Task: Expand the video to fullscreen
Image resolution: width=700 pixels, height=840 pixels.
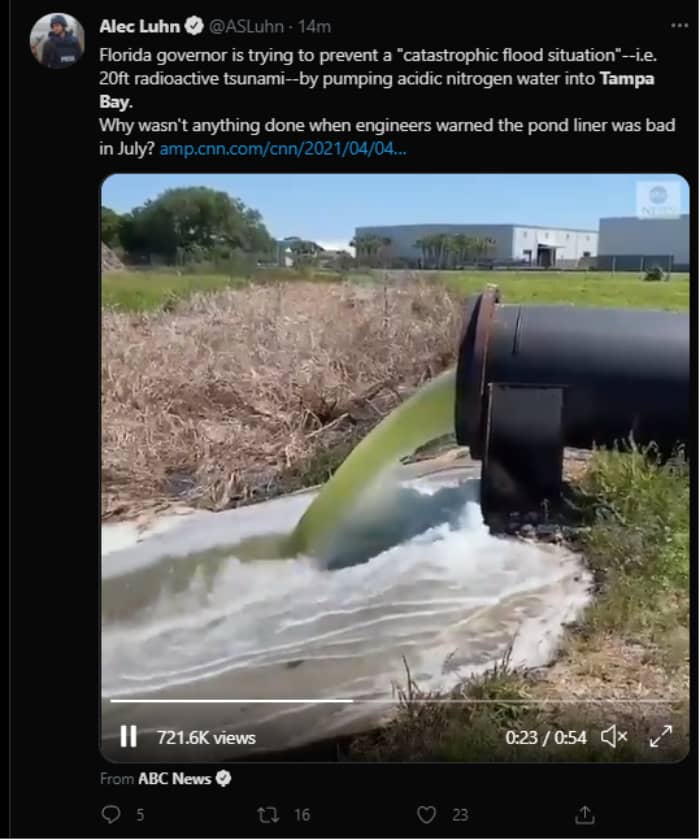Action: point(661,737)
